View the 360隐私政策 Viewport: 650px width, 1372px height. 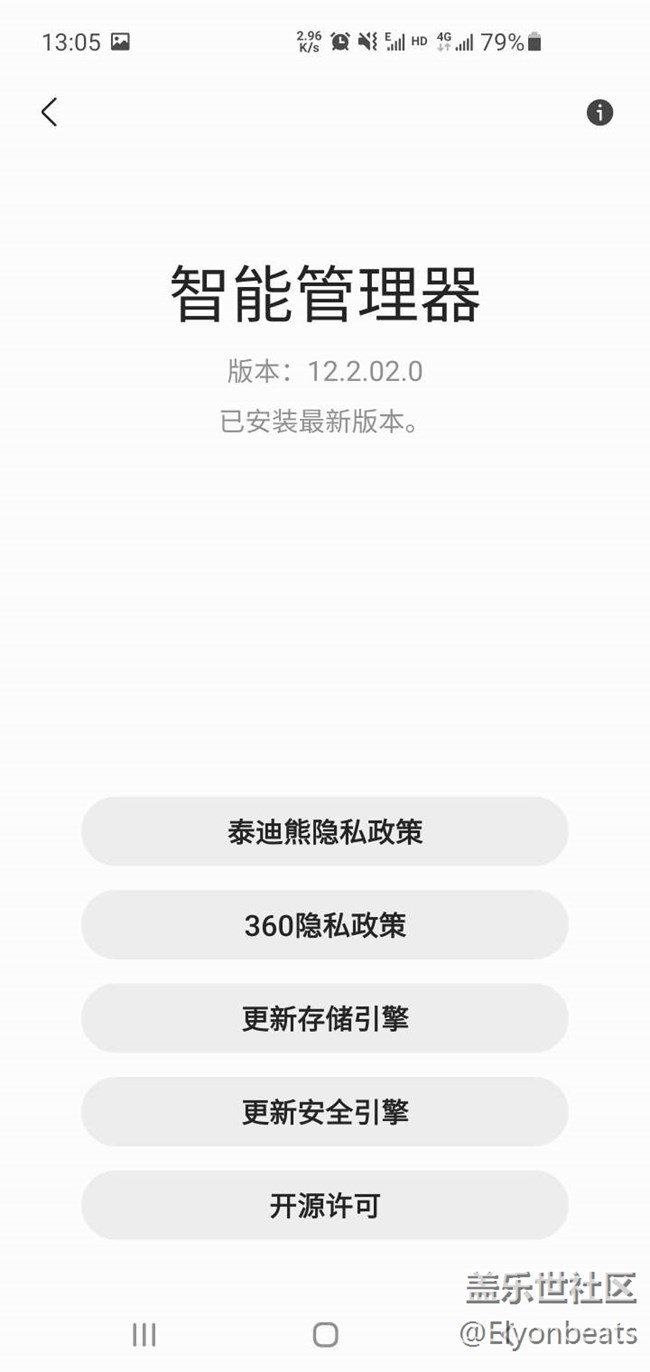tap(325, 925)
